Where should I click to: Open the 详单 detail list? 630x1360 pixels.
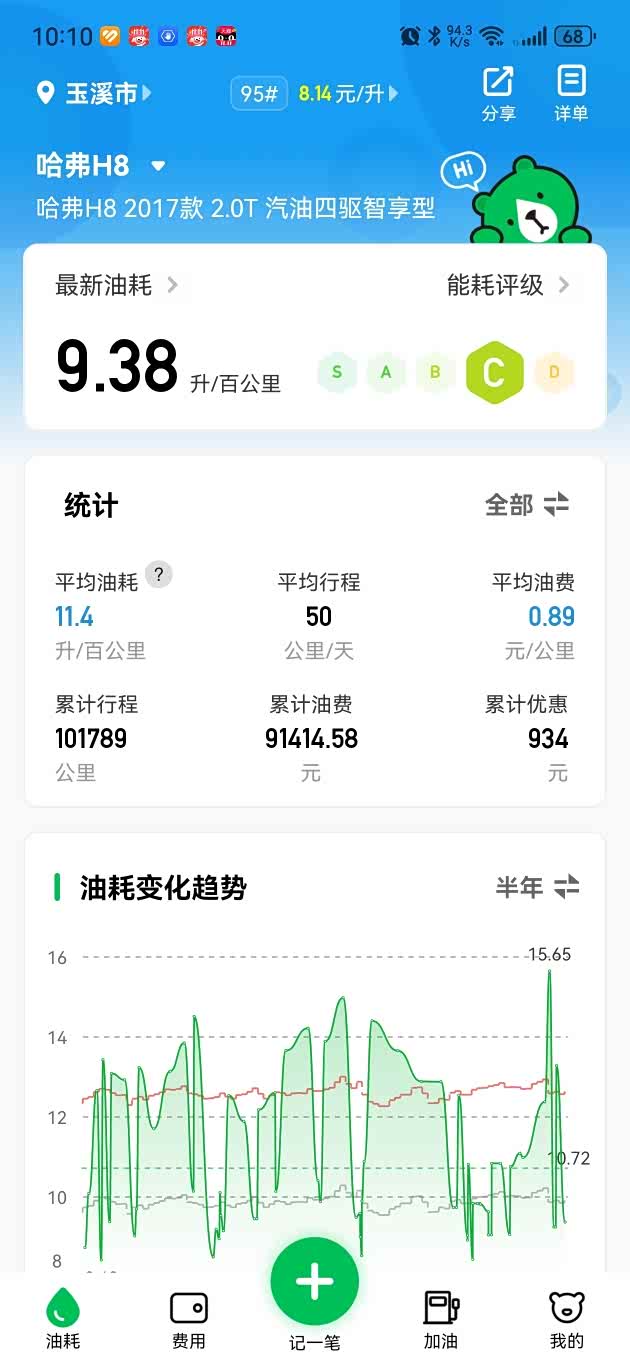tap(571, 93)
